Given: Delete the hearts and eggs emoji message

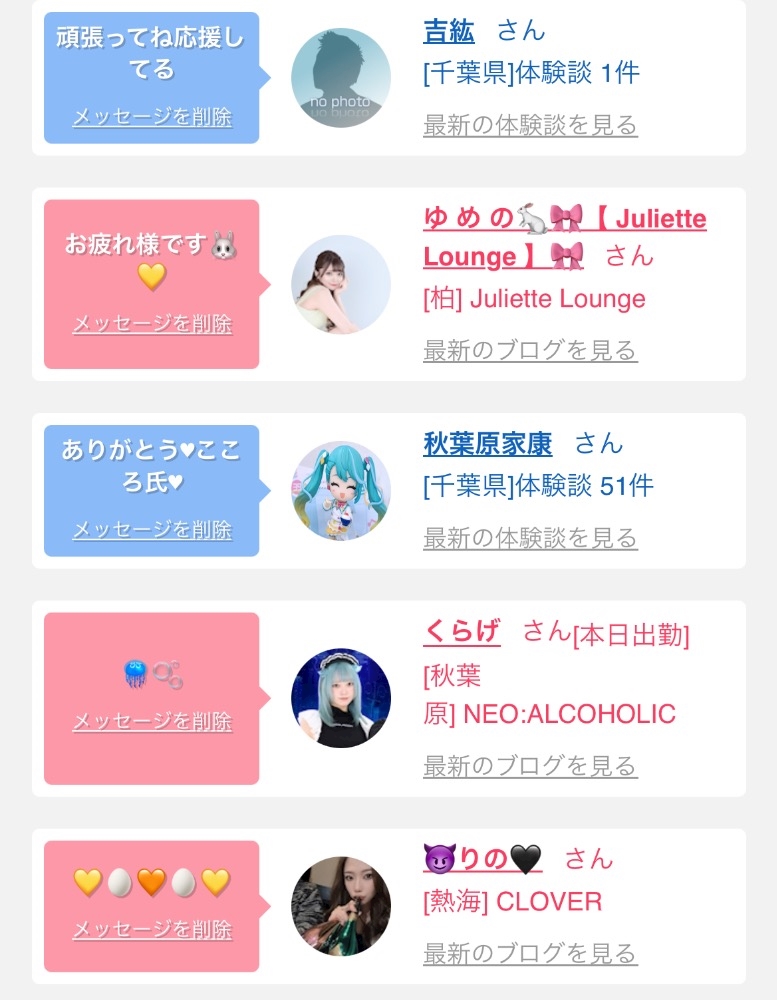Looking at the screenshot, I should tap(152, 929).
